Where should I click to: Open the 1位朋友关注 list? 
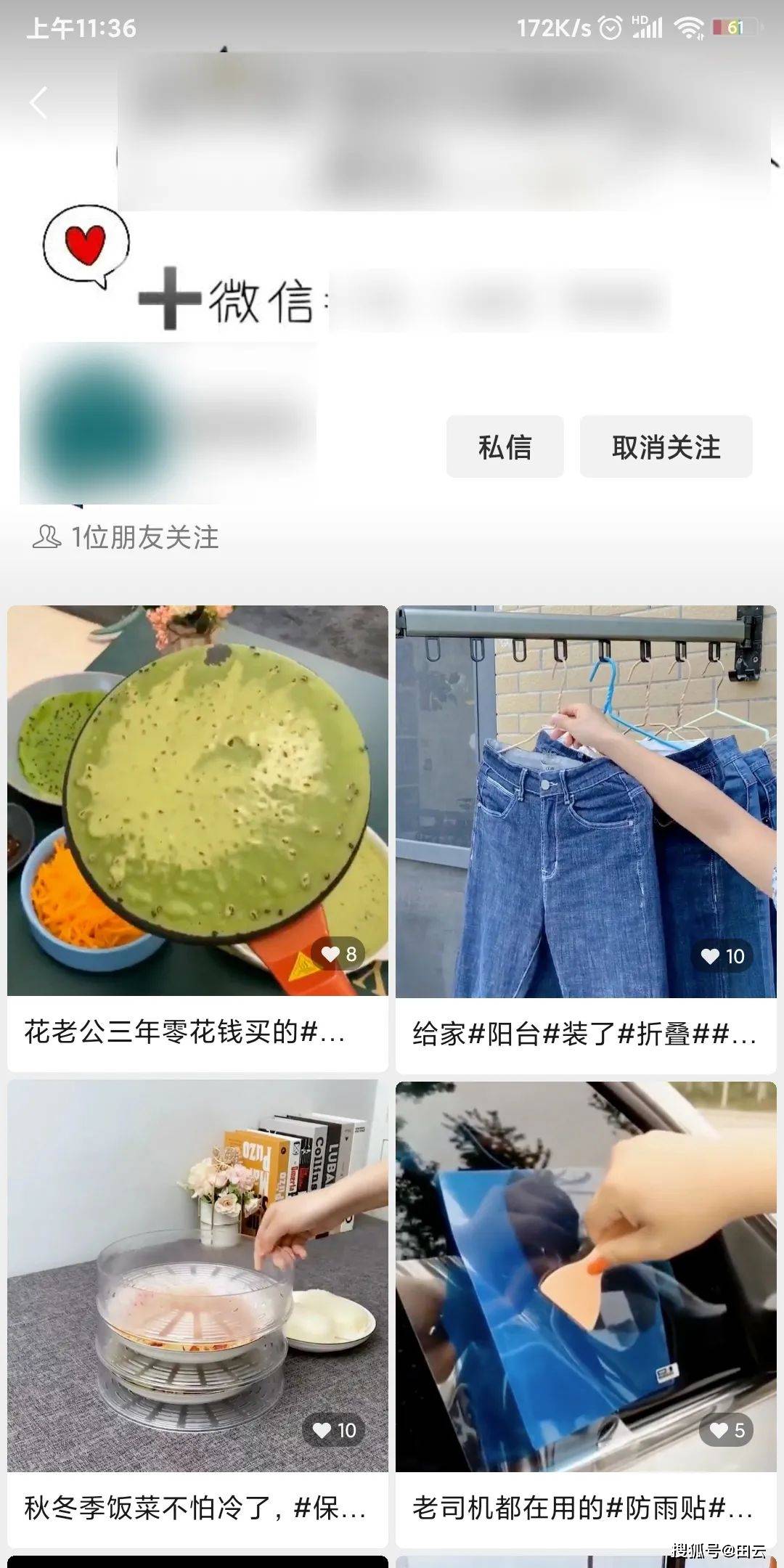(x=145, y=539)
